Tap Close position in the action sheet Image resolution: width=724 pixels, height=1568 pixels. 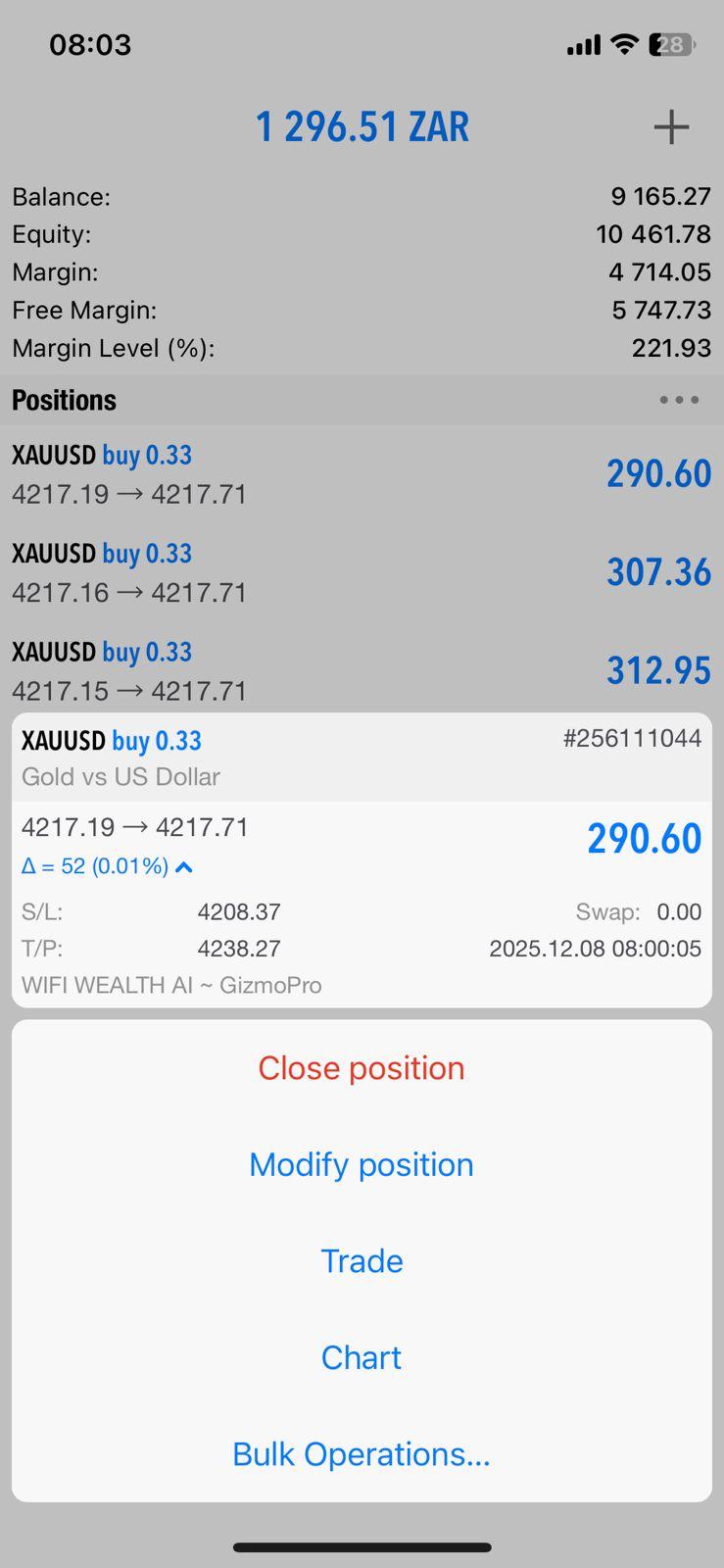[362, 1068]
